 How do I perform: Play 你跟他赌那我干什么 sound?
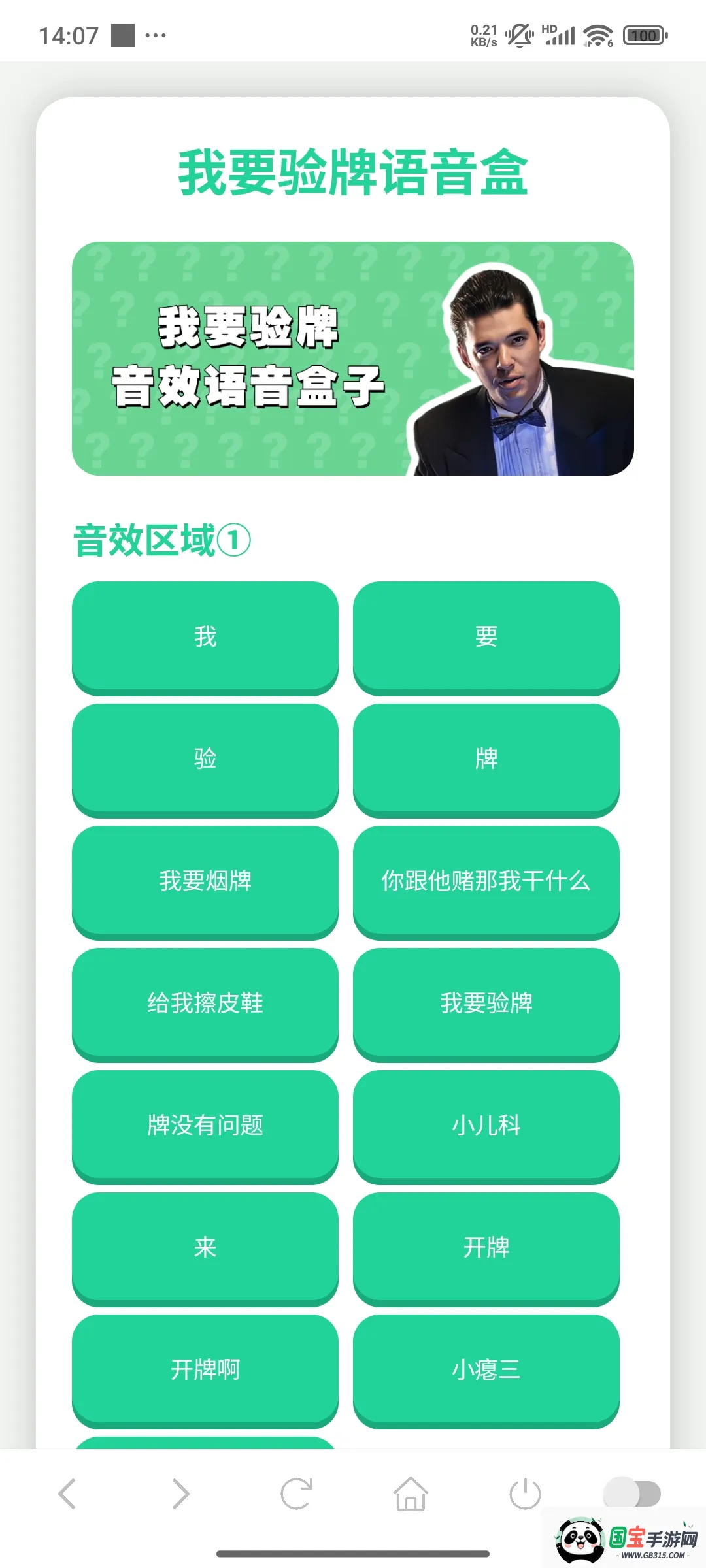point(486,881)
